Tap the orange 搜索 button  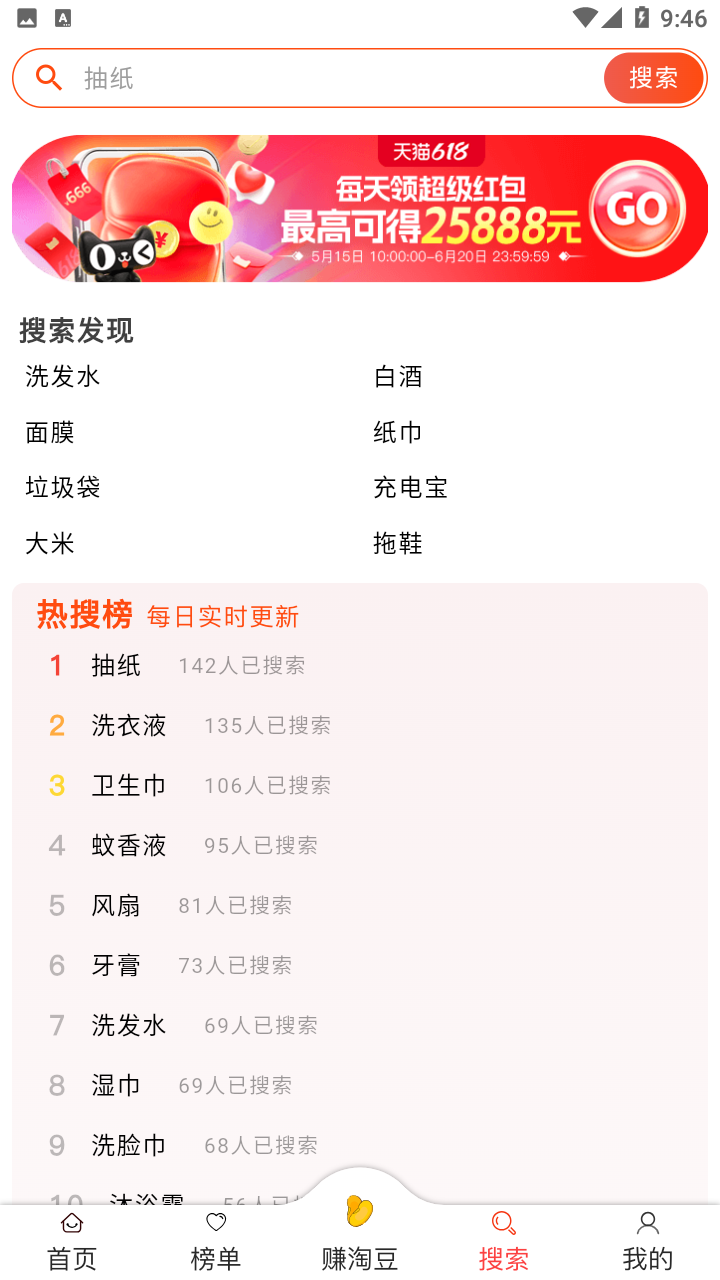(654, 78)
